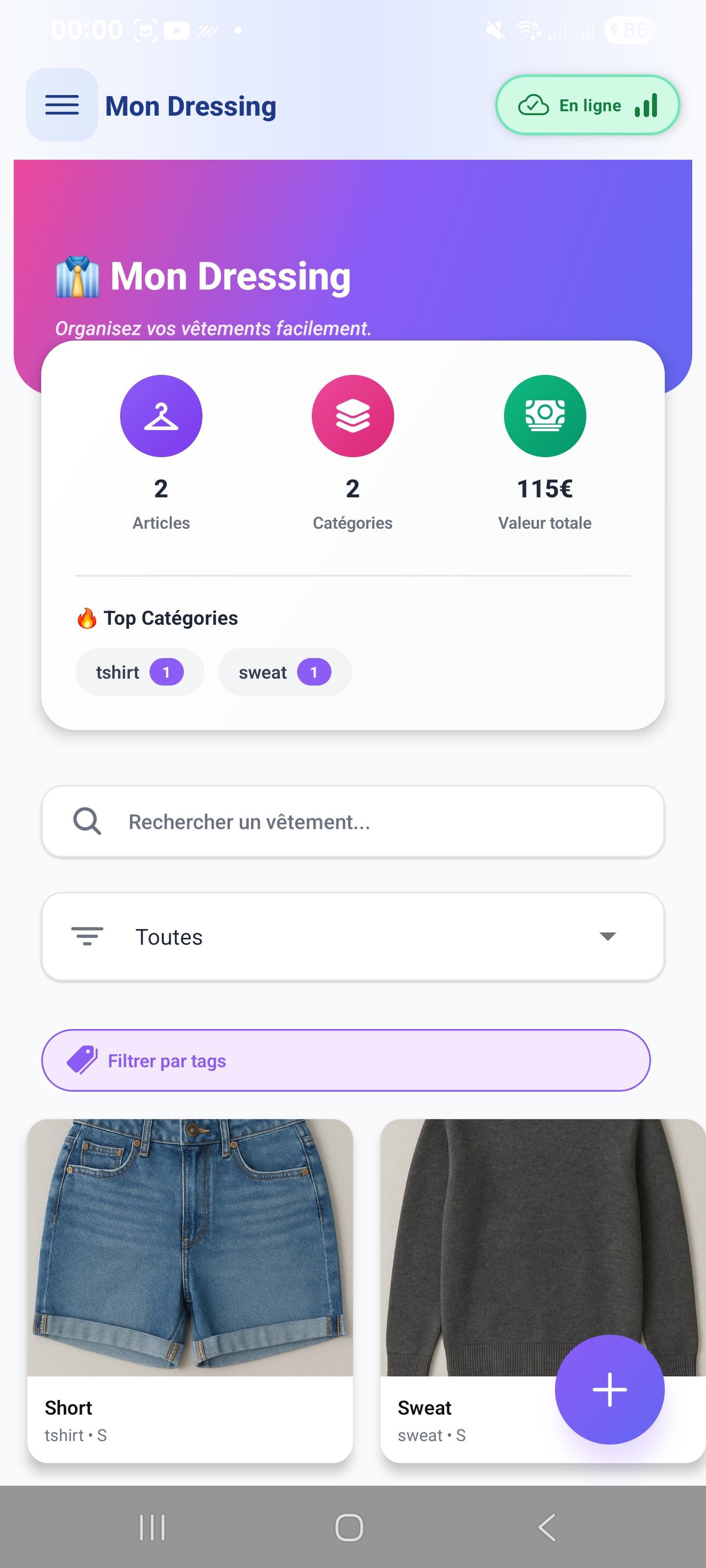Focus the Rechercher un vêtement search field

pyautogui.click(x=353, y=822)
